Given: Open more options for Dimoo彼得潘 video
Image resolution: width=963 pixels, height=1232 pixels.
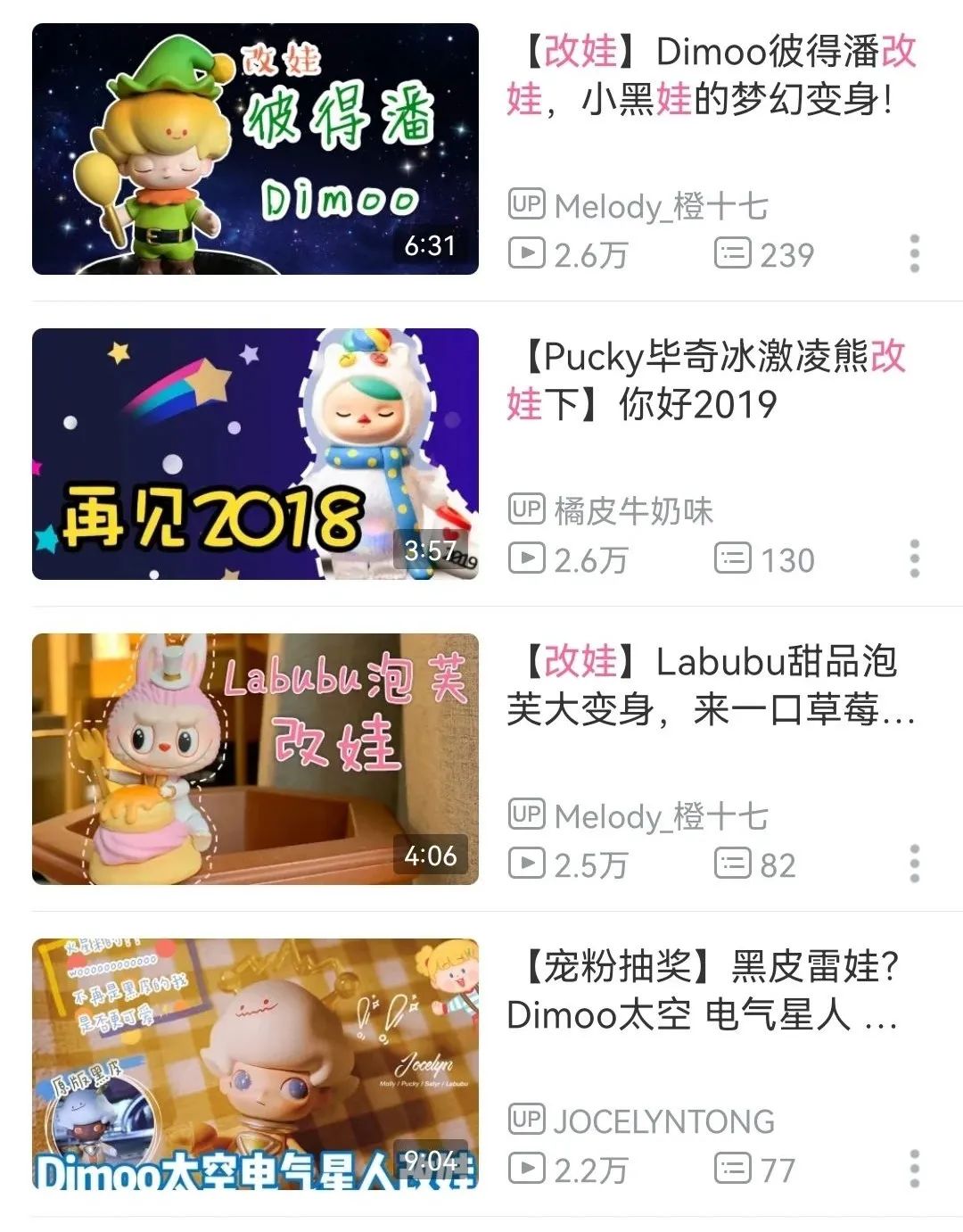Looking at the screenshot, I should 914,254.
